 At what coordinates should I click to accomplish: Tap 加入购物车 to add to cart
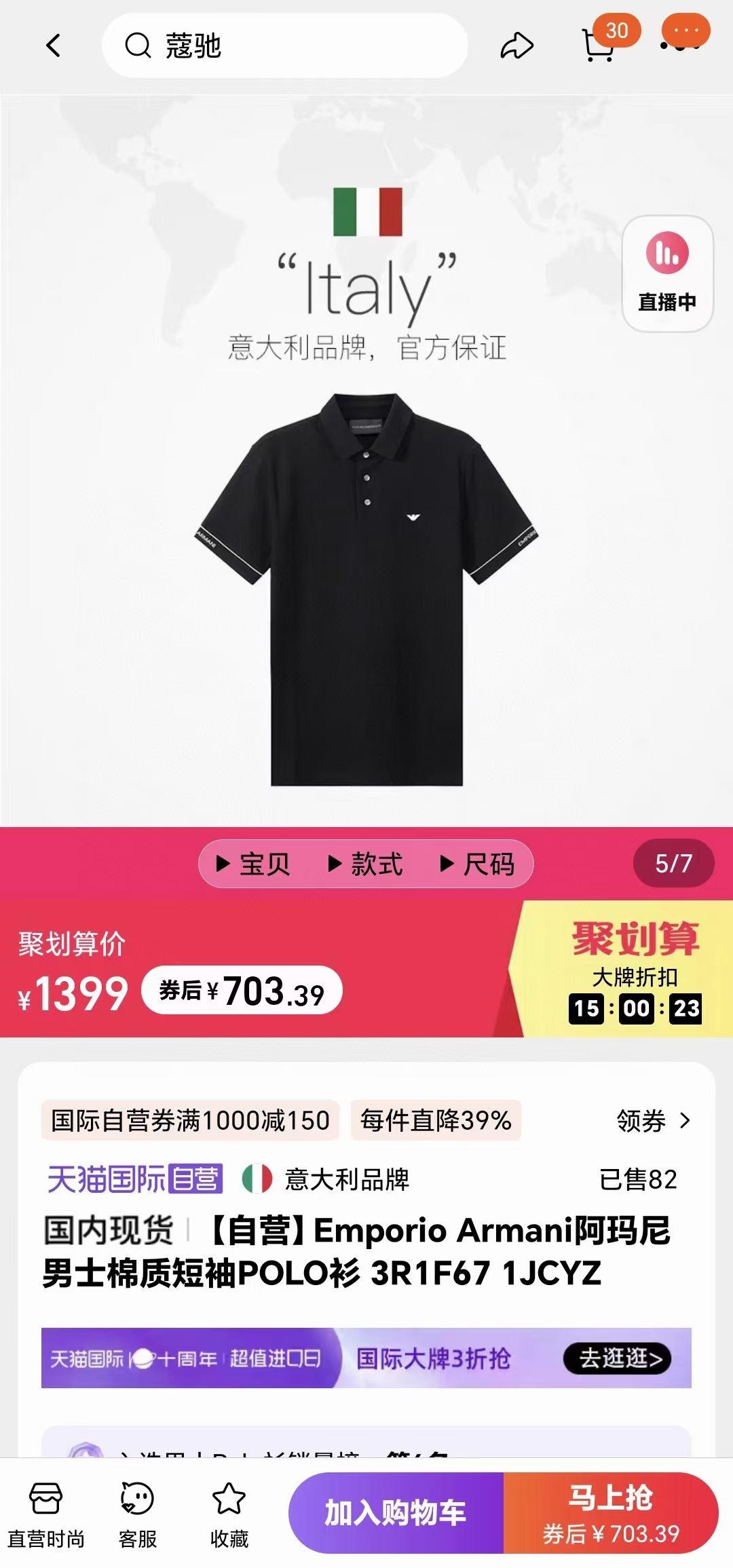coord(396,1512)
